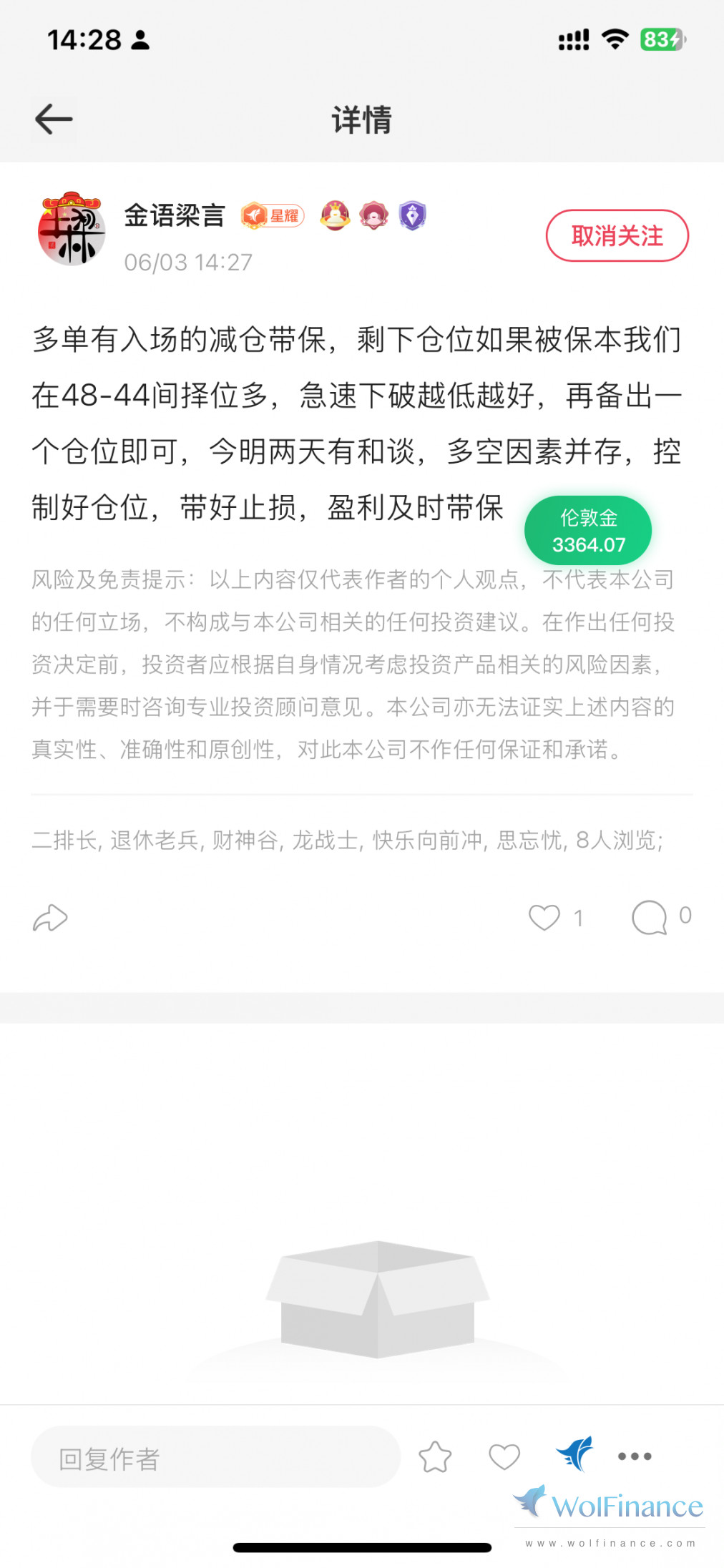This screenshot has width=724, height=1568.
Task: Tap the heart in the bottom toolbar
Action: pos(504,1456)
